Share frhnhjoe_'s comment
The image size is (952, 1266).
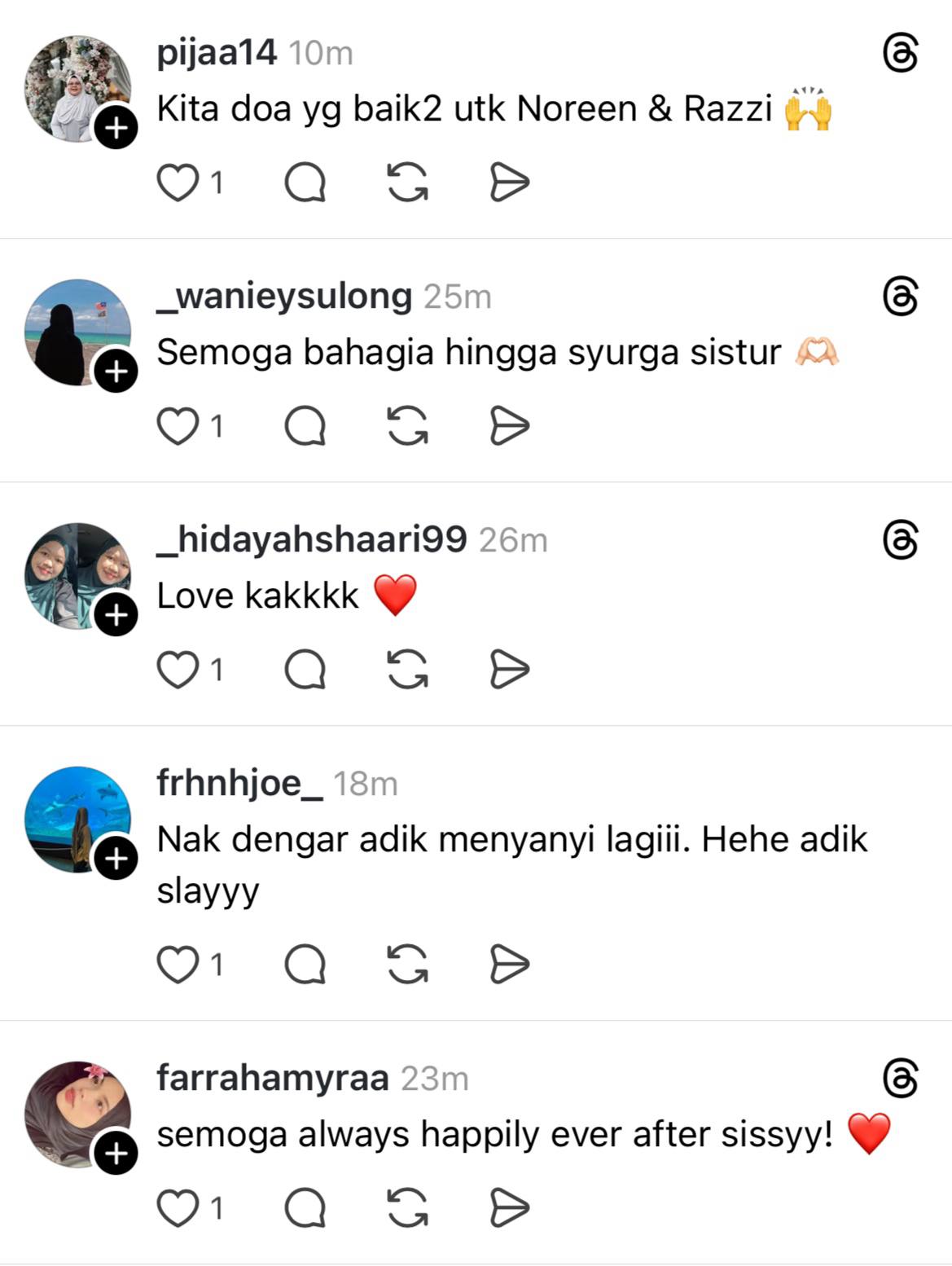[x=510, y=965]
